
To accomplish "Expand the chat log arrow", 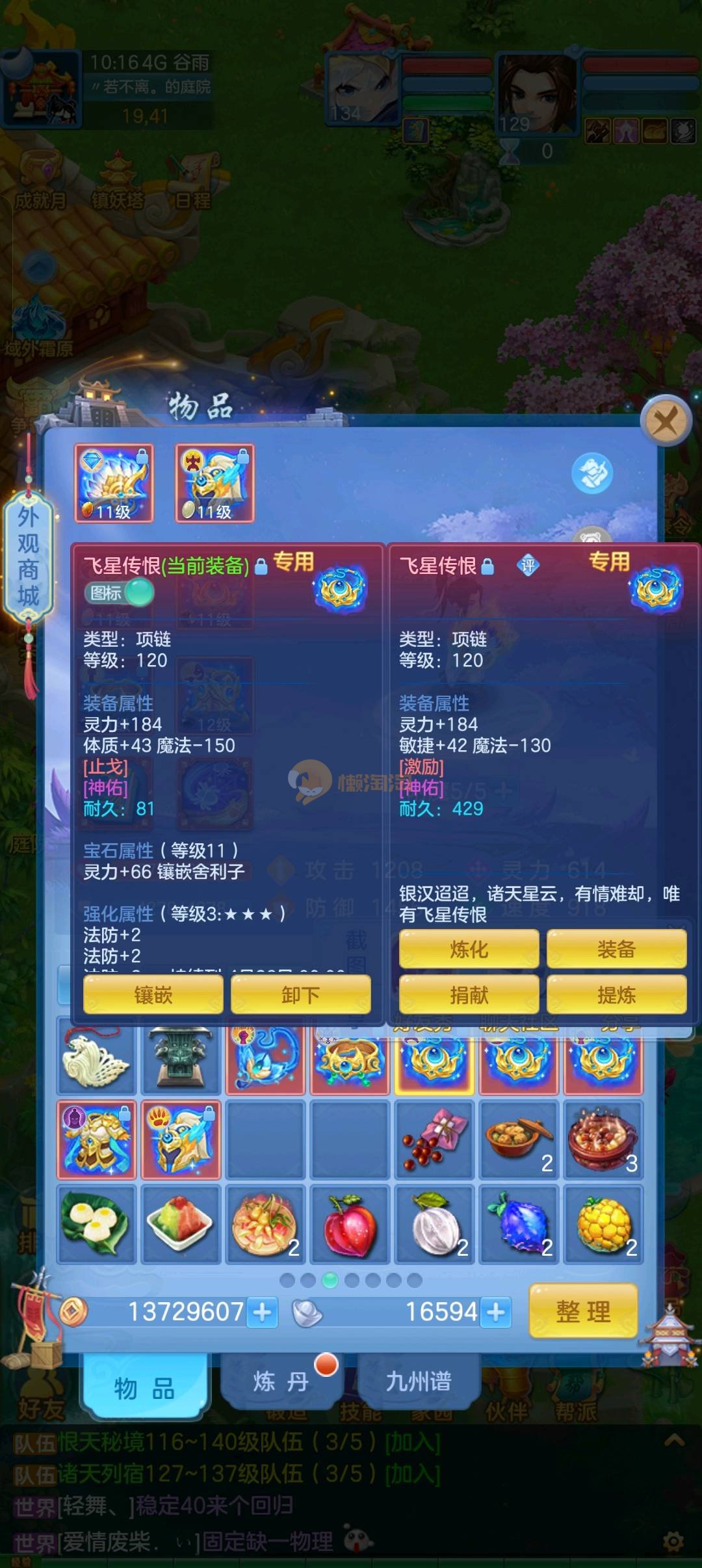I will (674, 1440).
